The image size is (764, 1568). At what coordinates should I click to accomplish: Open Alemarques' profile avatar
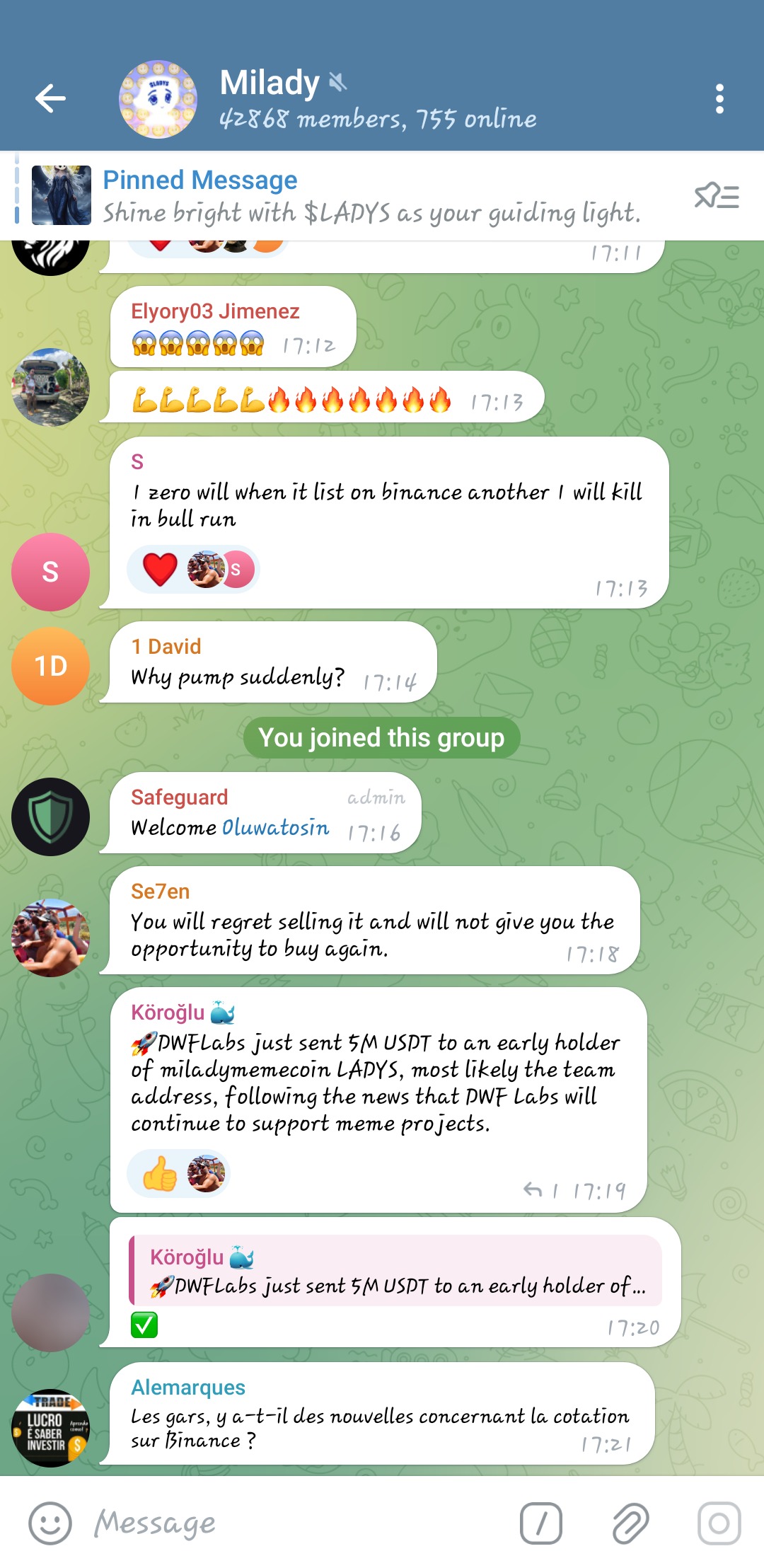[50, 1428]
